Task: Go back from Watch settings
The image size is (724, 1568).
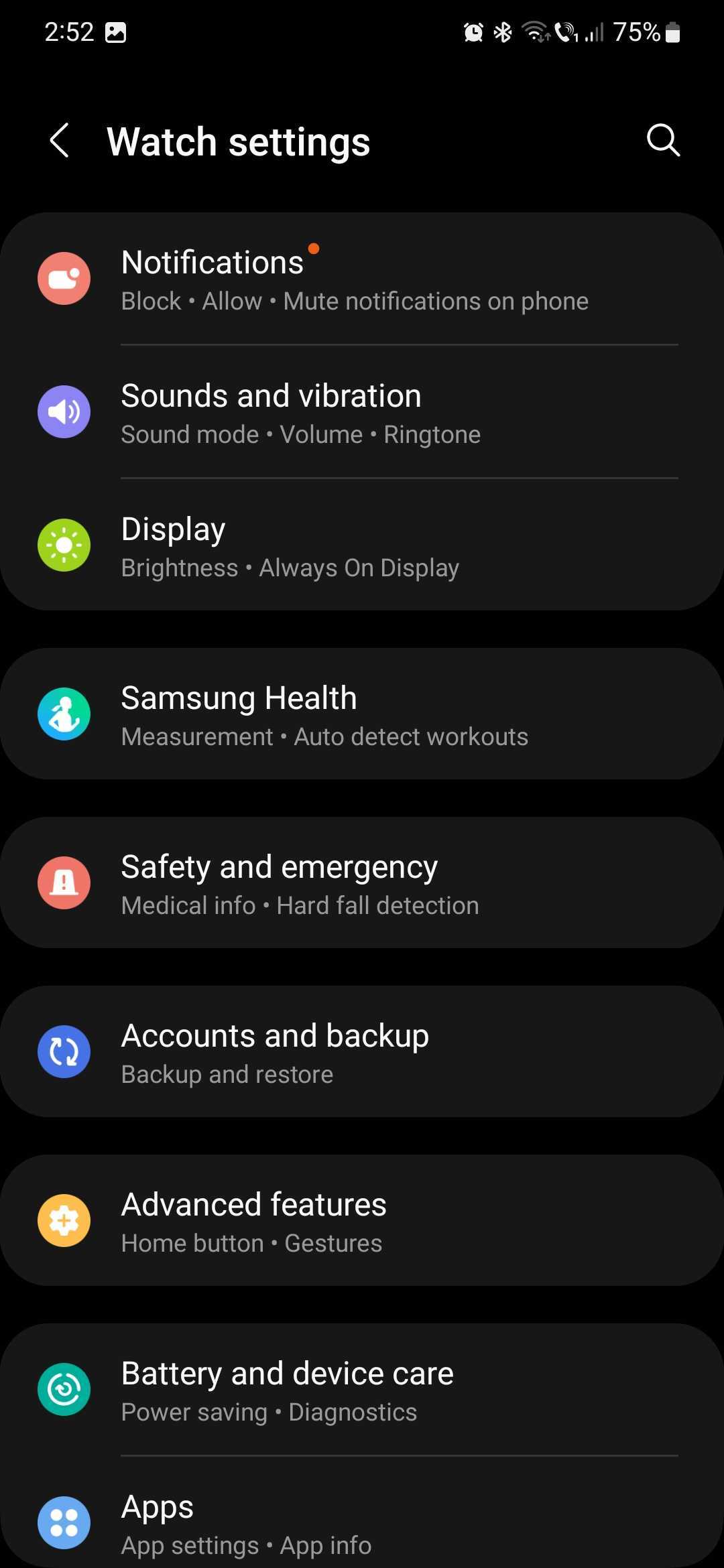Action: 60,141
